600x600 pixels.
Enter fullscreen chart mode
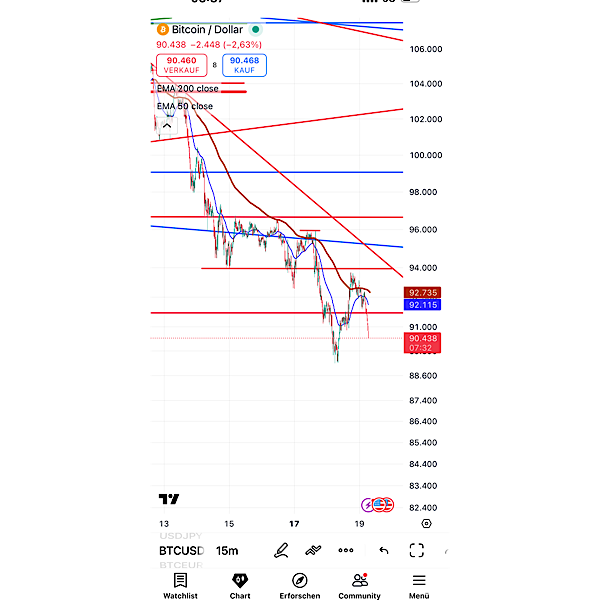click(x=417, y=550)
